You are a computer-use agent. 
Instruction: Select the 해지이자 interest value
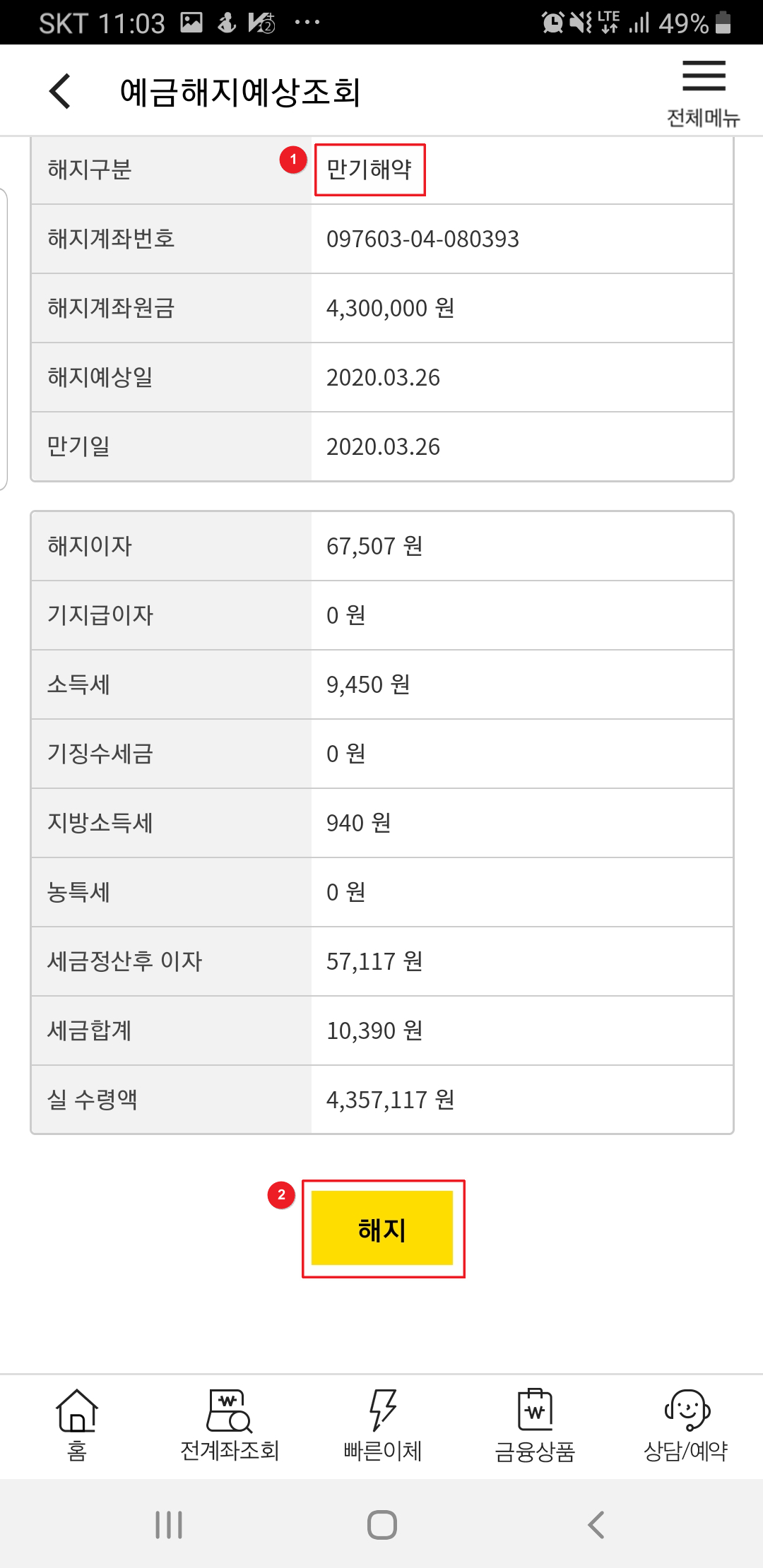point(374,545)
